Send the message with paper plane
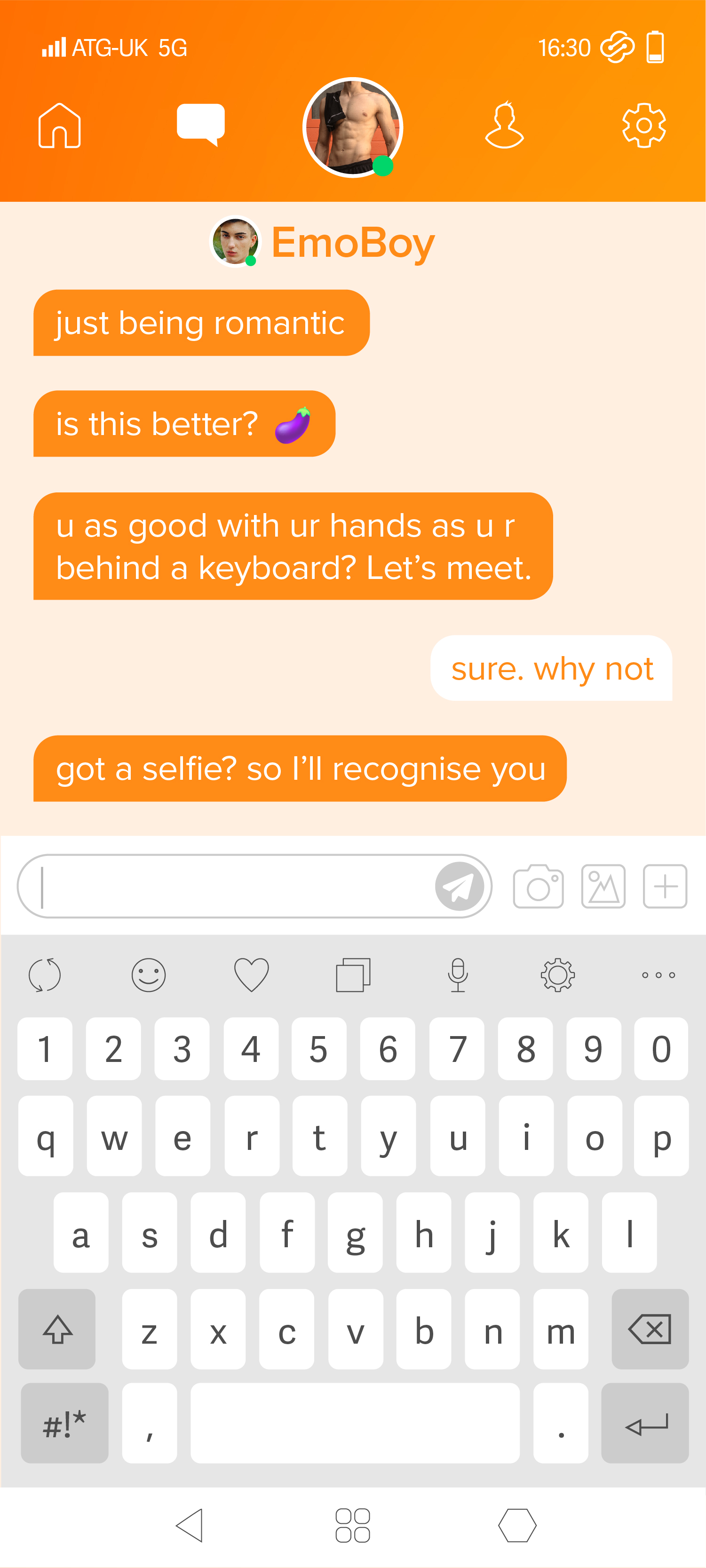Image resolution: width=706 pixels, height=1568 pixels. tap(459, 886)
